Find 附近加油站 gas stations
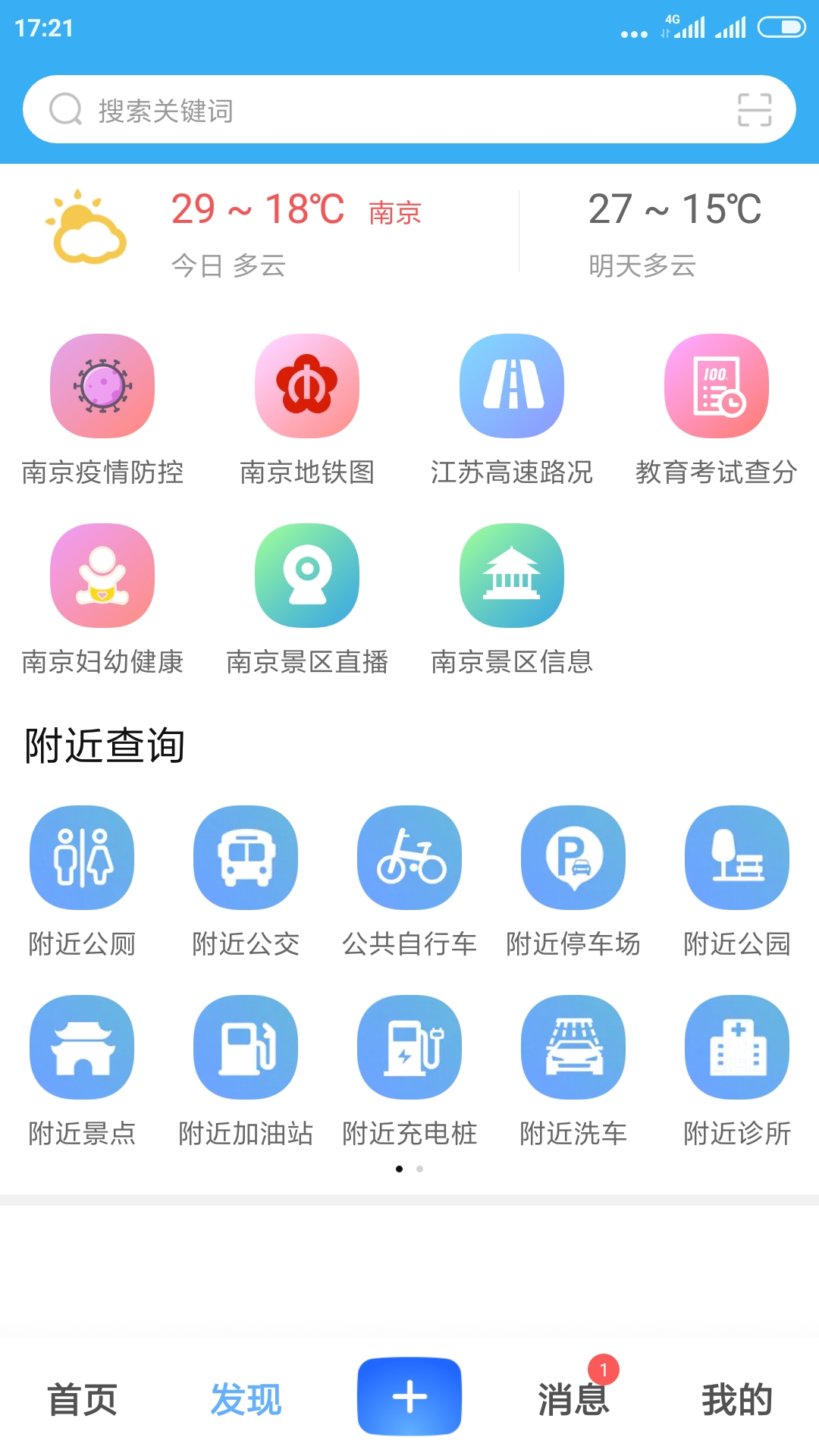Image resolution: width=819 pixels, height=1456 pixels. point(246,1048)
